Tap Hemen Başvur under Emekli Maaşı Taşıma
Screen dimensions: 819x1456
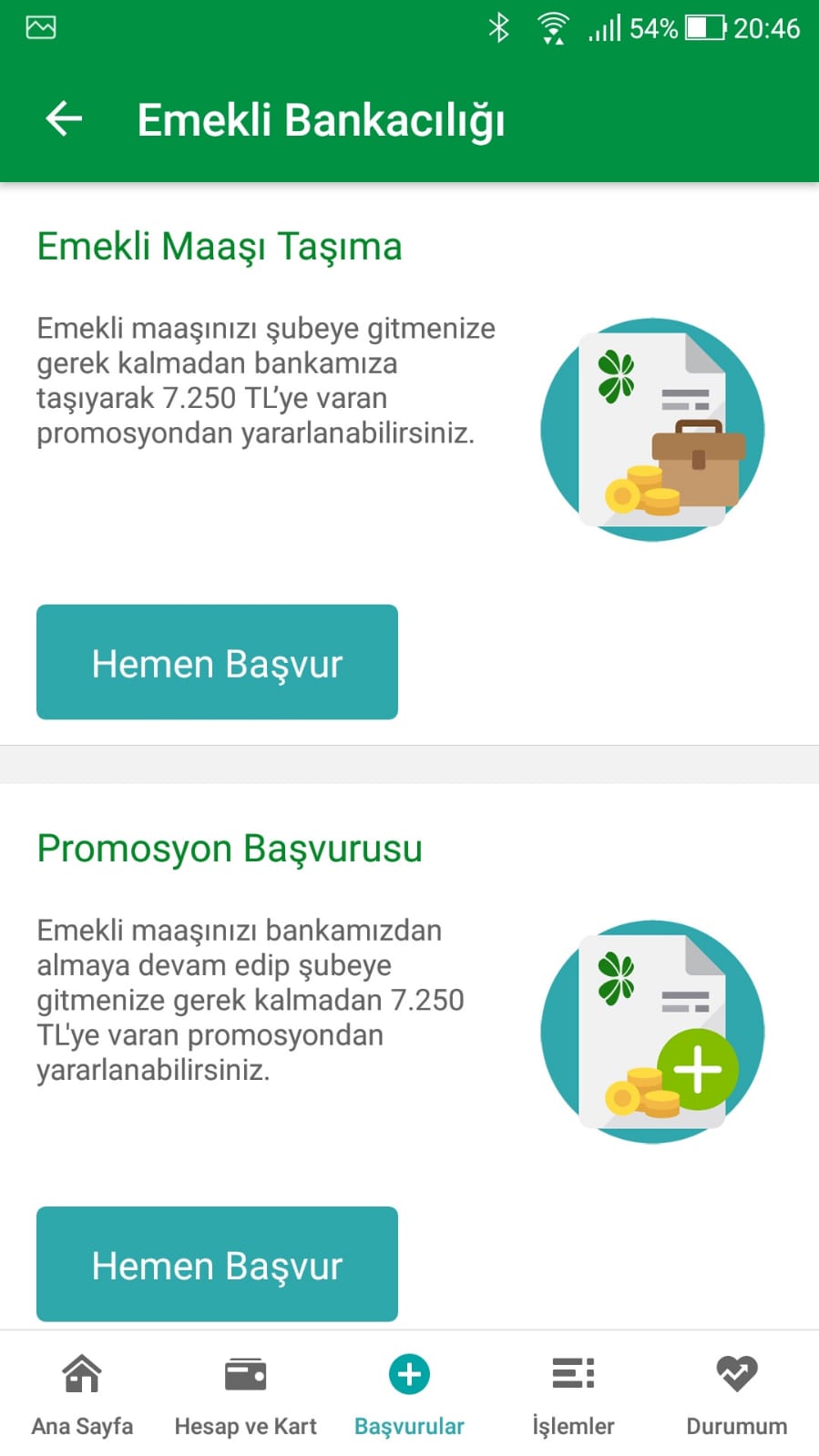(x=217, y=662)
